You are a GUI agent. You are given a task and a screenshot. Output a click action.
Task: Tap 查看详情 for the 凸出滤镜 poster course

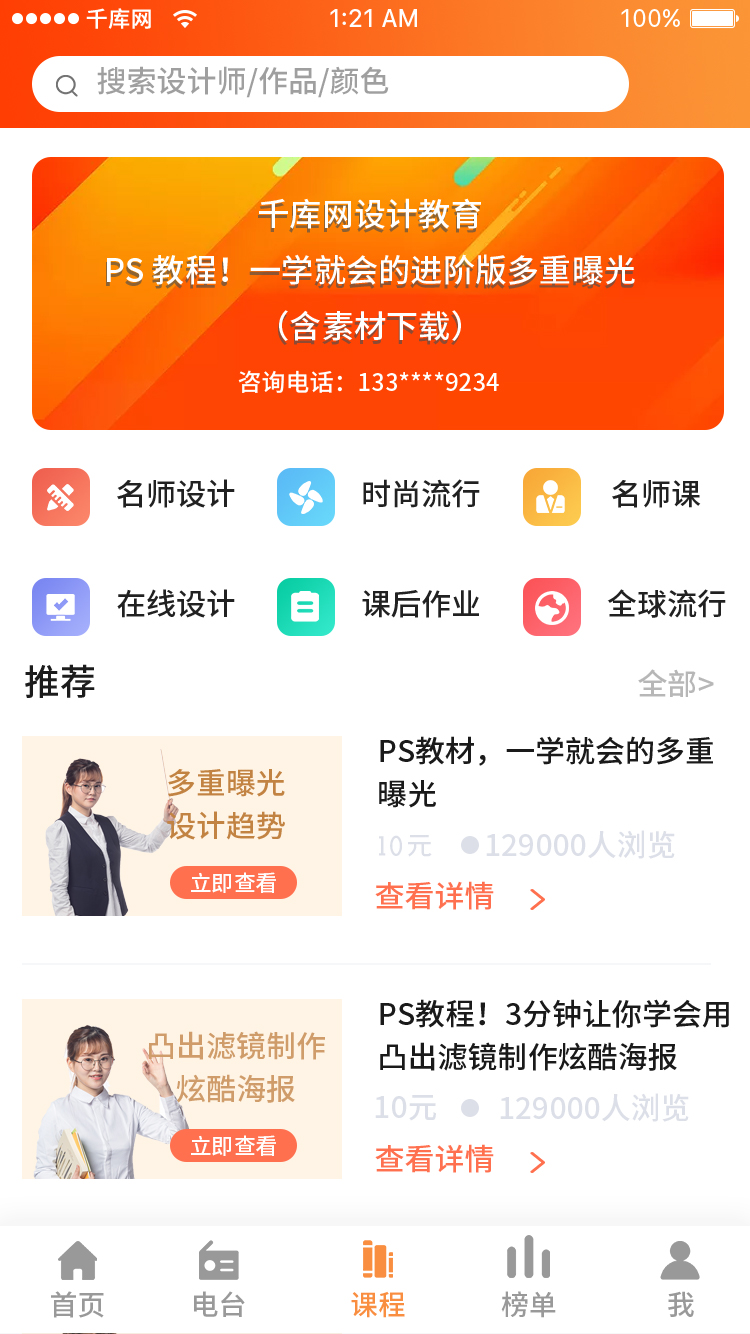click(x=460, y=1160)
